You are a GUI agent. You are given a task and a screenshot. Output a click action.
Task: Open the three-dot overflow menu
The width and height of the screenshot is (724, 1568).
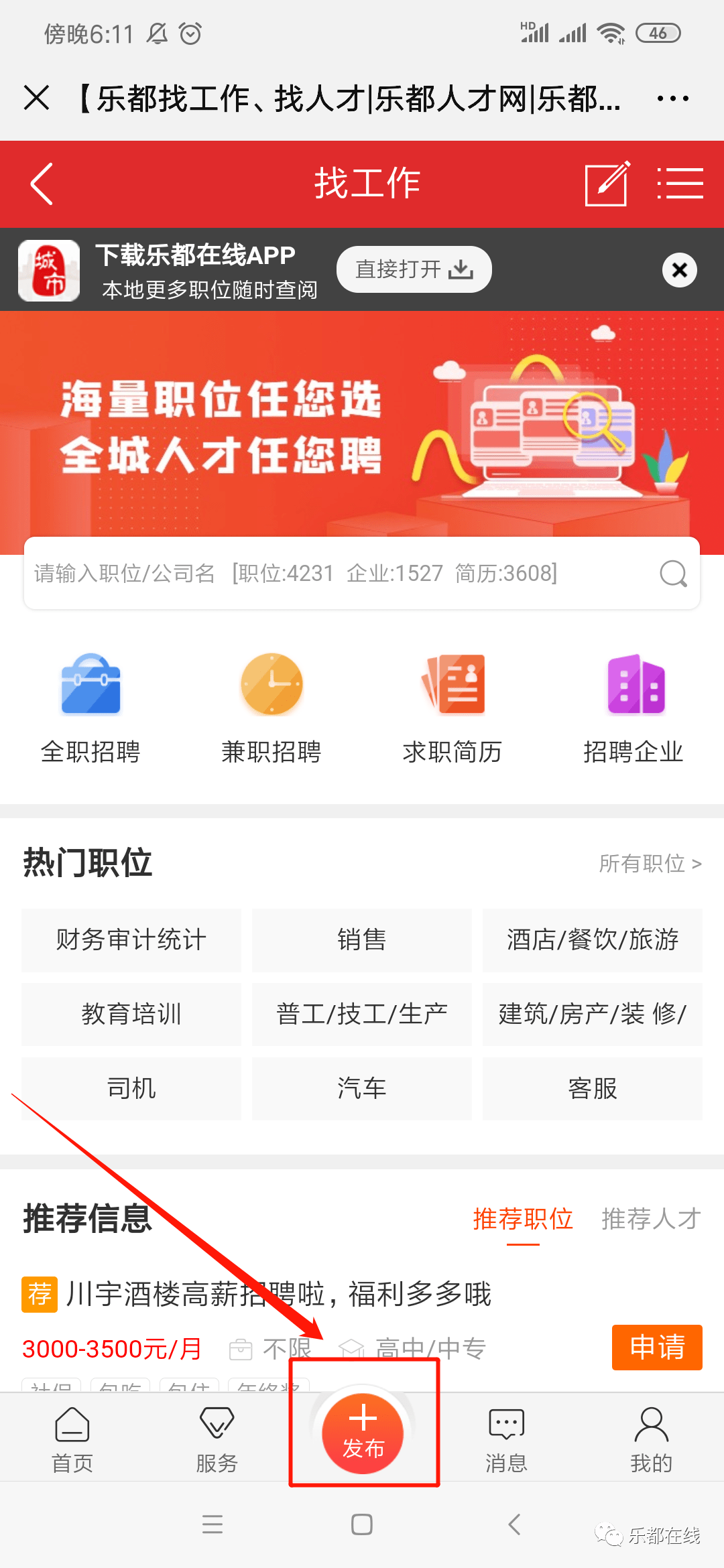pyautogui.click(x=672, y=99)
